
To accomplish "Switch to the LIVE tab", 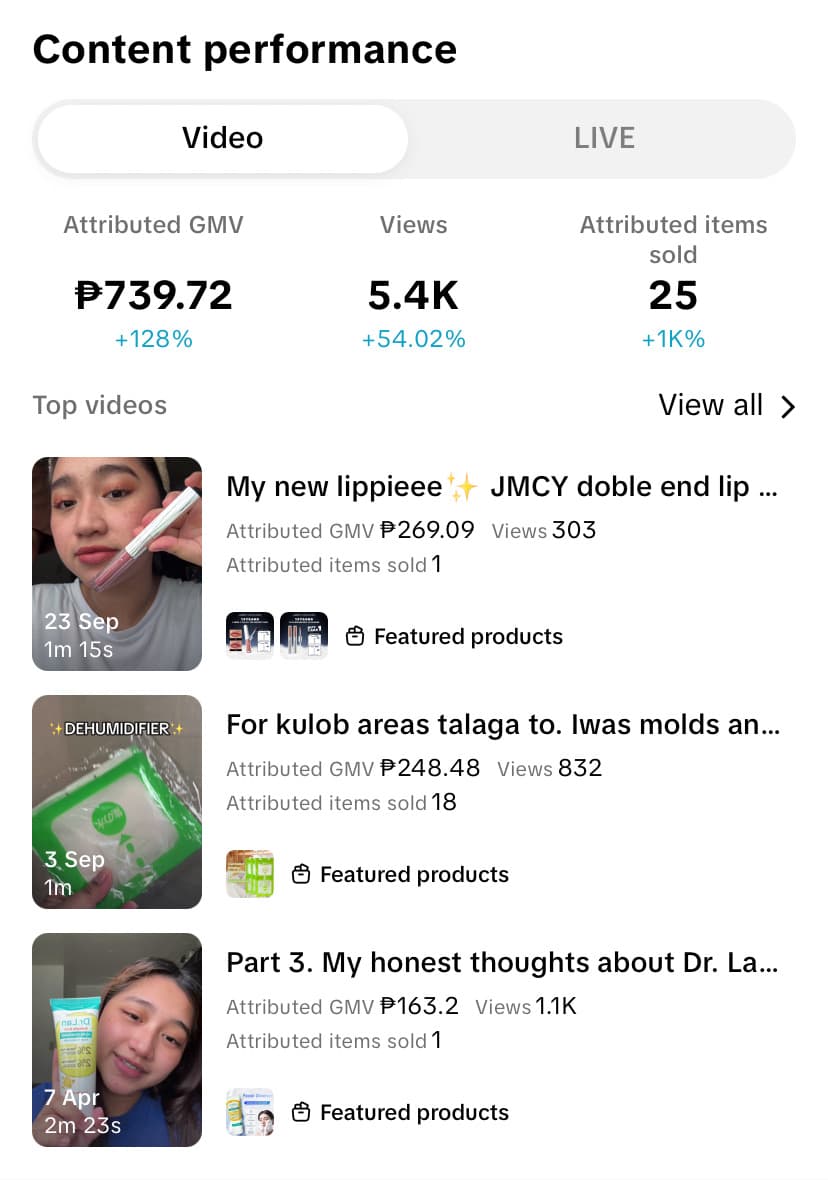I will click(604, 138).
